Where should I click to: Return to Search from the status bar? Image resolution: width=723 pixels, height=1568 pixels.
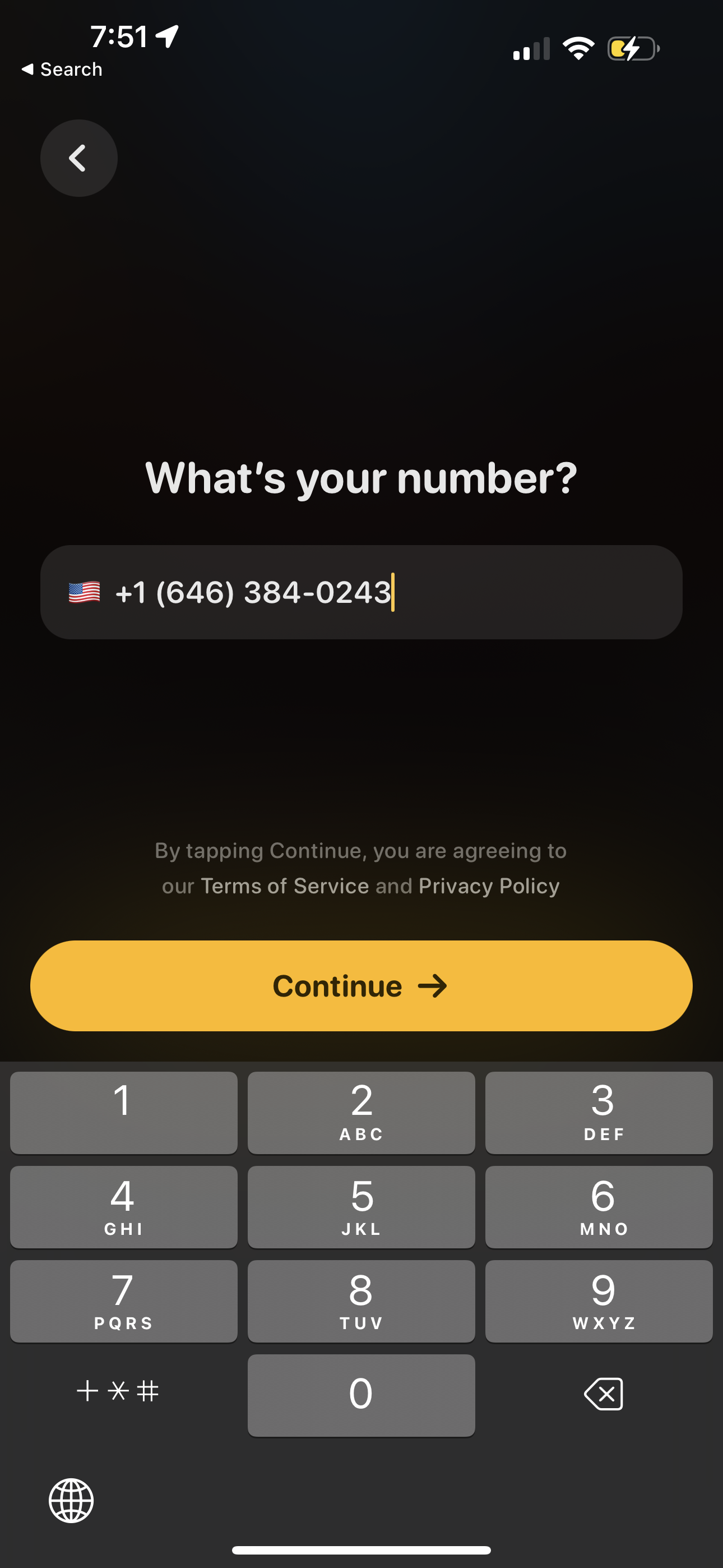62,70
